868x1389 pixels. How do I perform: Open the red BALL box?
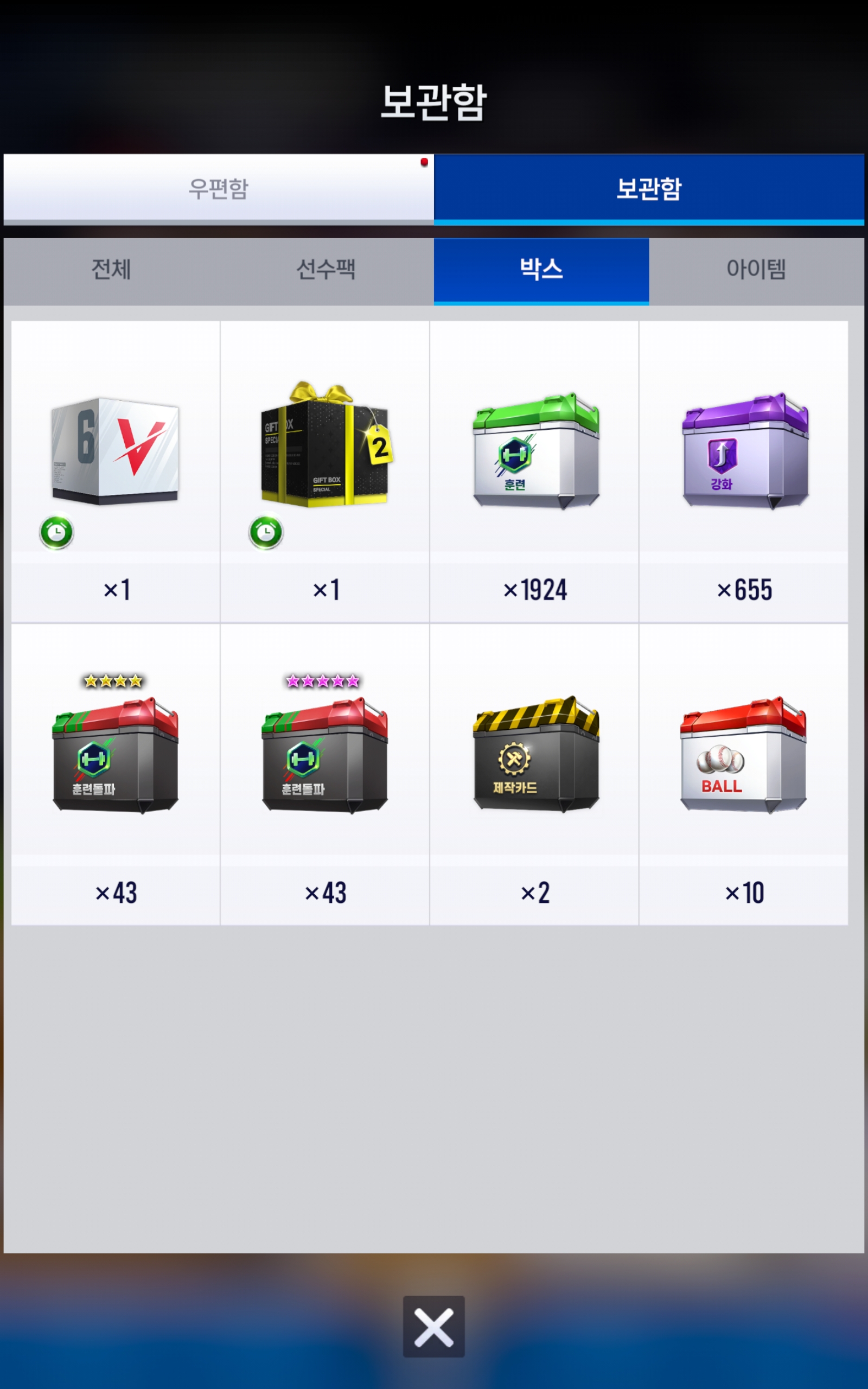pyautogui.click(x=744, y=752)
